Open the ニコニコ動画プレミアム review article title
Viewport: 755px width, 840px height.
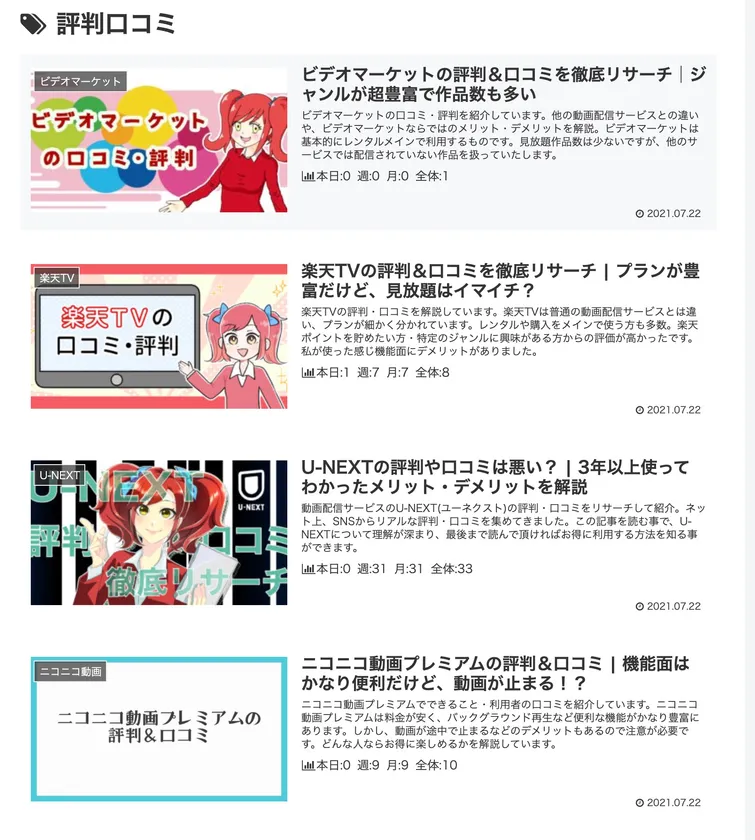tap(495, 673)
